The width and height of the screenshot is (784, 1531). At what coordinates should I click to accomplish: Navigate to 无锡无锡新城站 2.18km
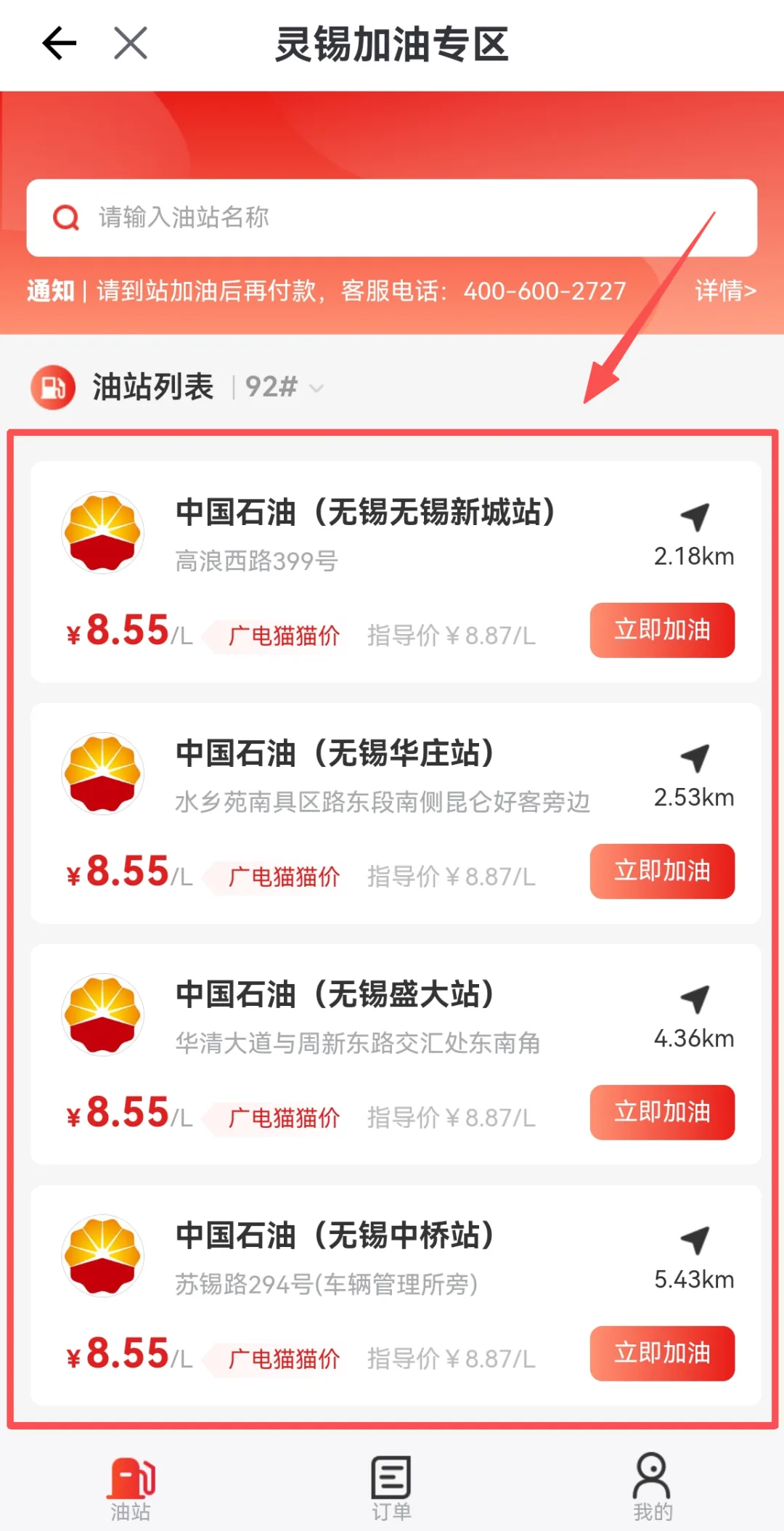click(694, 534)
